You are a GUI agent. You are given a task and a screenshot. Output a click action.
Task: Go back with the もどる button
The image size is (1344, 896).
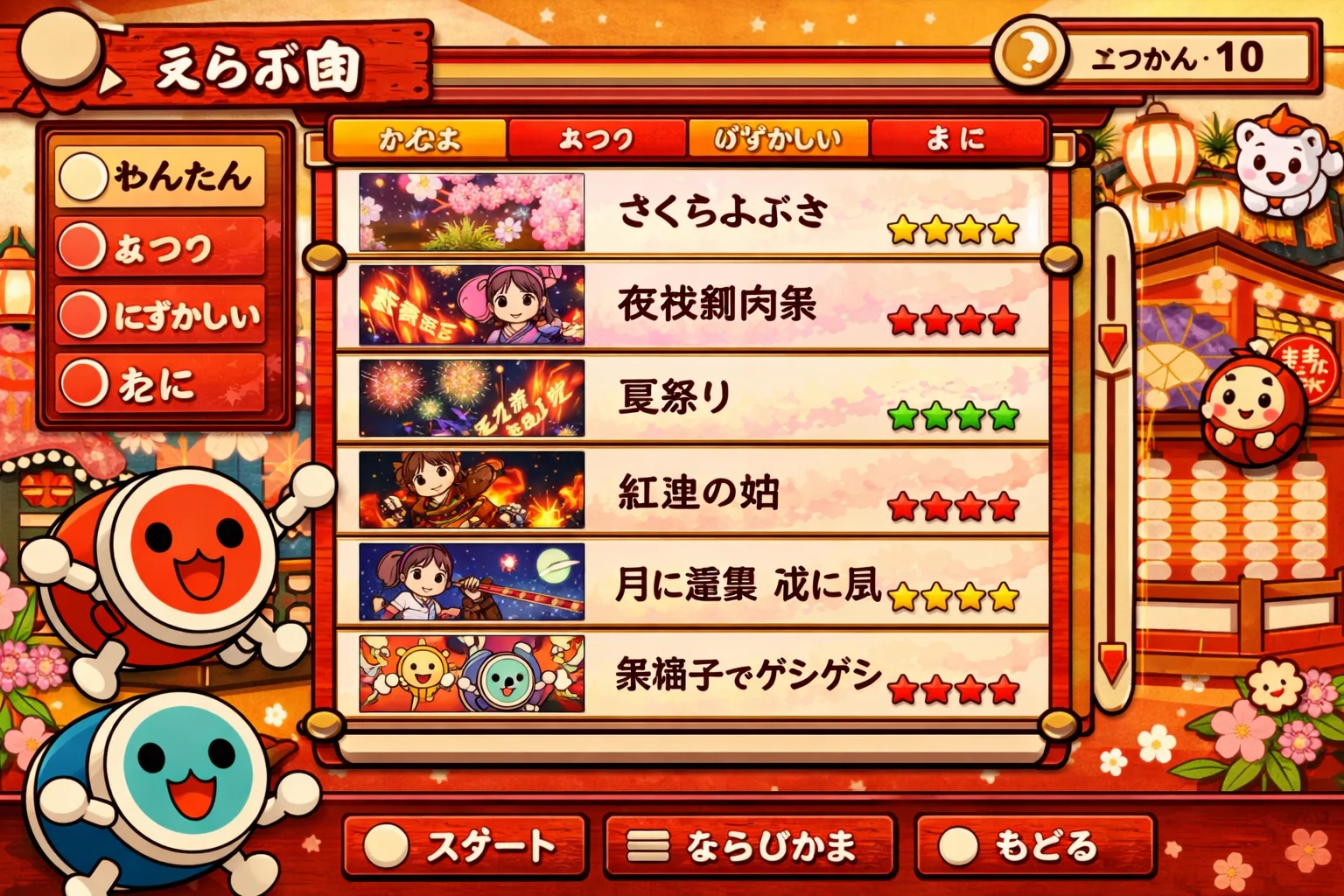(x=1032, y=845)
